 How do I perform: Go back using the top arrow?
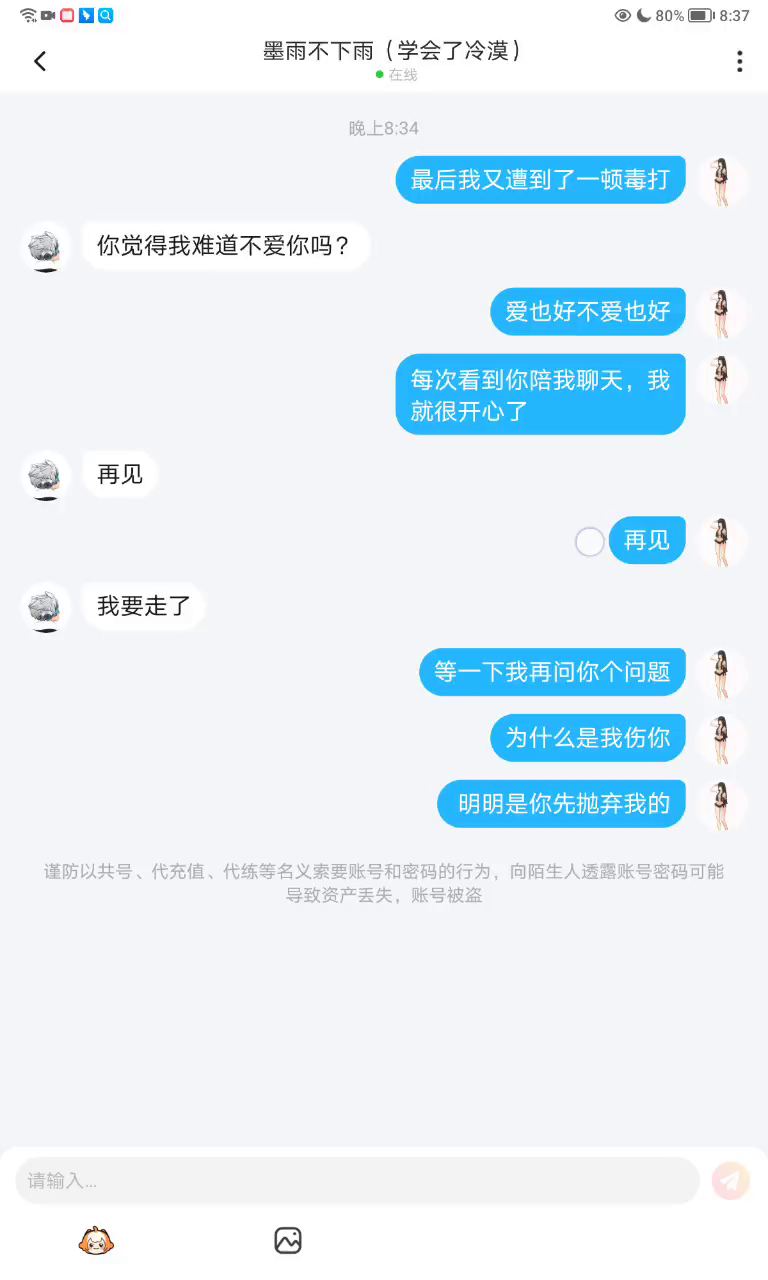point(40,61)
